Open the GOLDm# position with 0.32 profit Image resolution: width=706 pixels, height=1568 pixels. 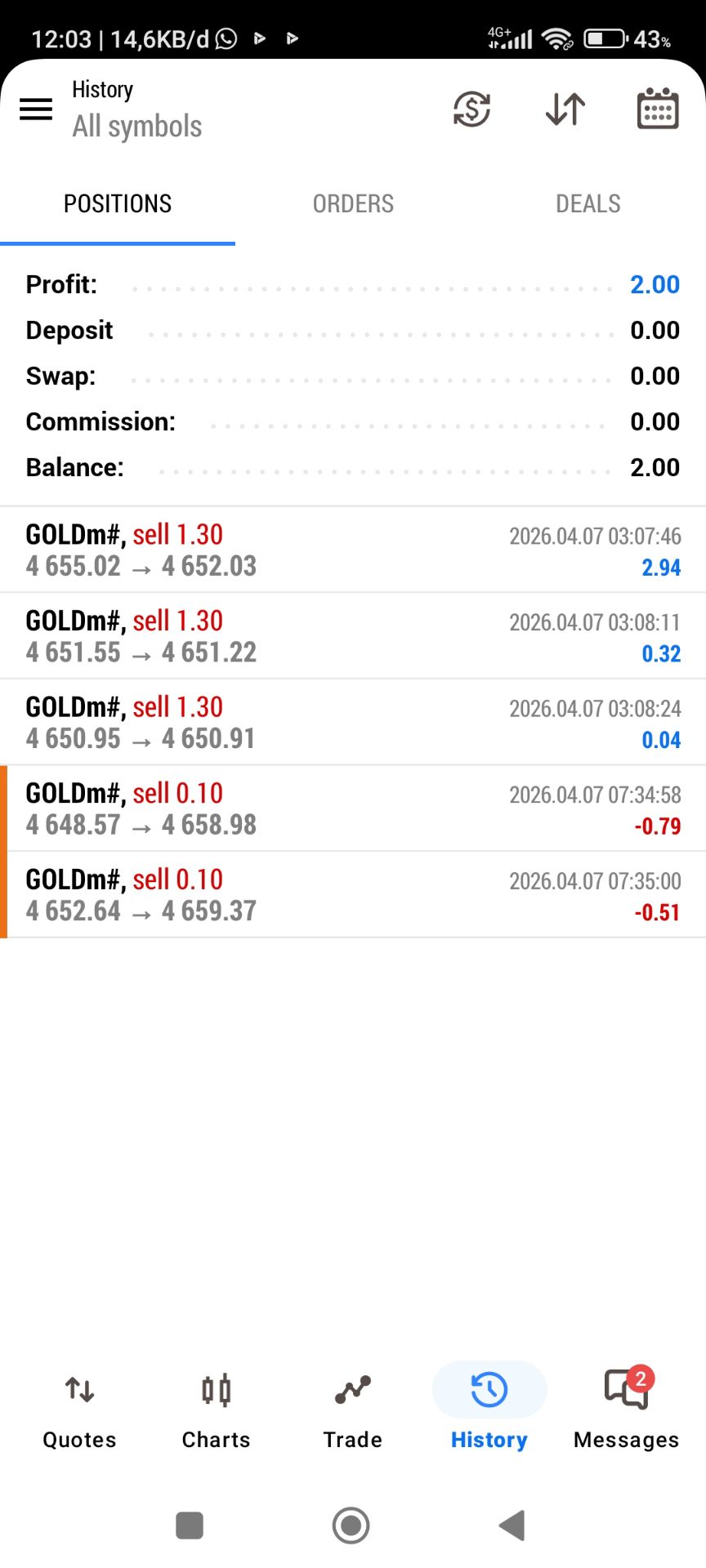pyautogui.click(x=353, y=636)
